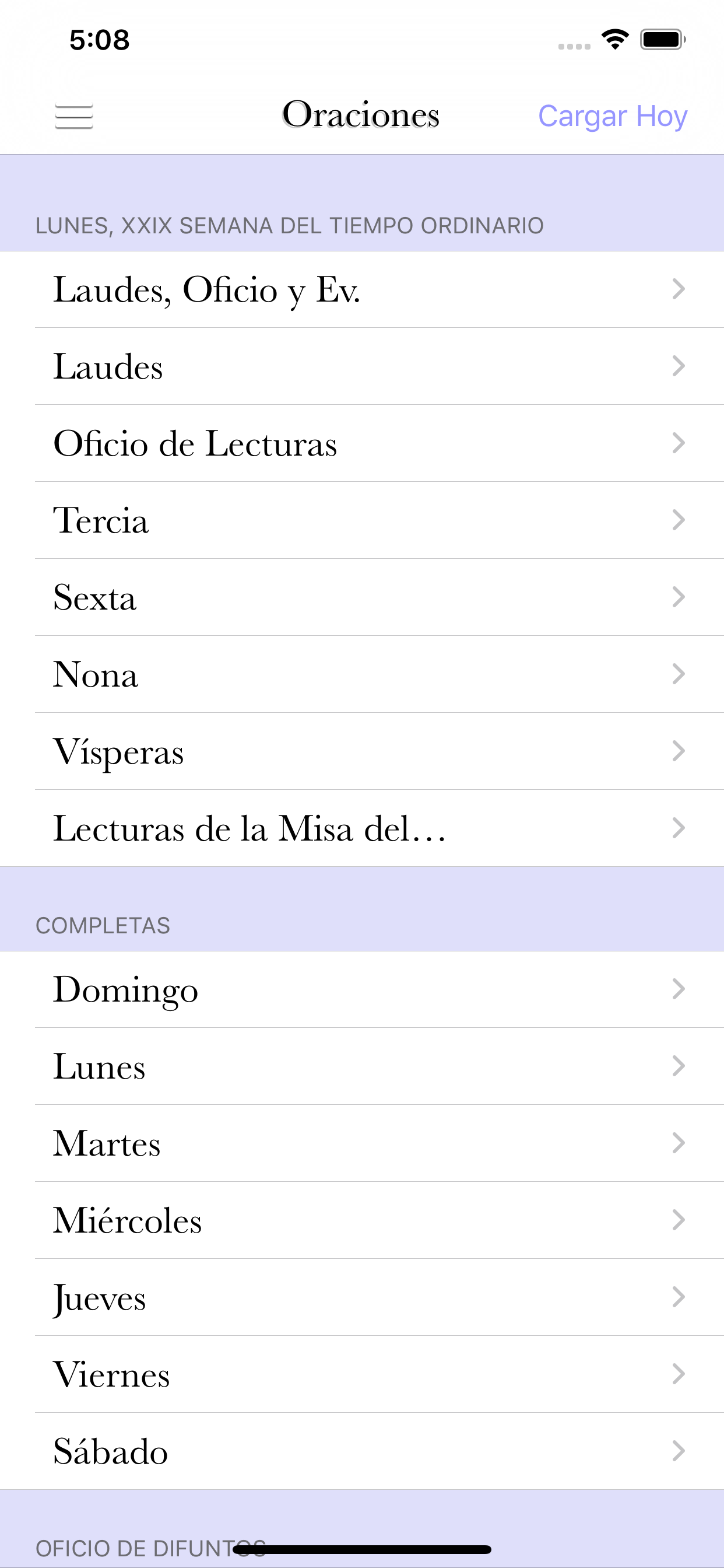Open Vísperas
This screenshot has height=1568, width=724.
click(x=362, y=751)
